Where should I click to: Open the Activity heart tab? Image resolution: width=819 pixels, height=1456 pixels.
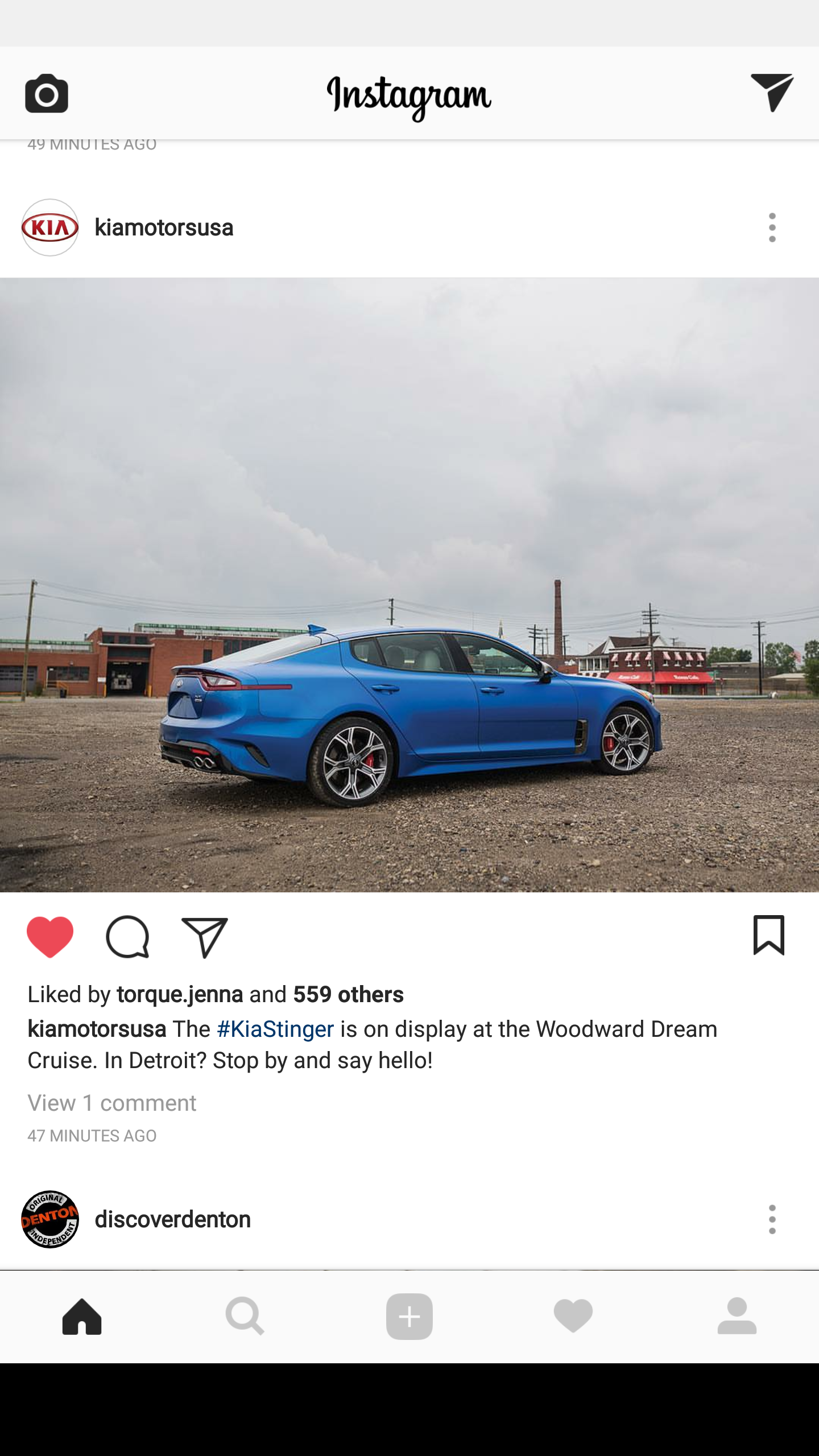pyautogui.click(x=573, y=1316)
